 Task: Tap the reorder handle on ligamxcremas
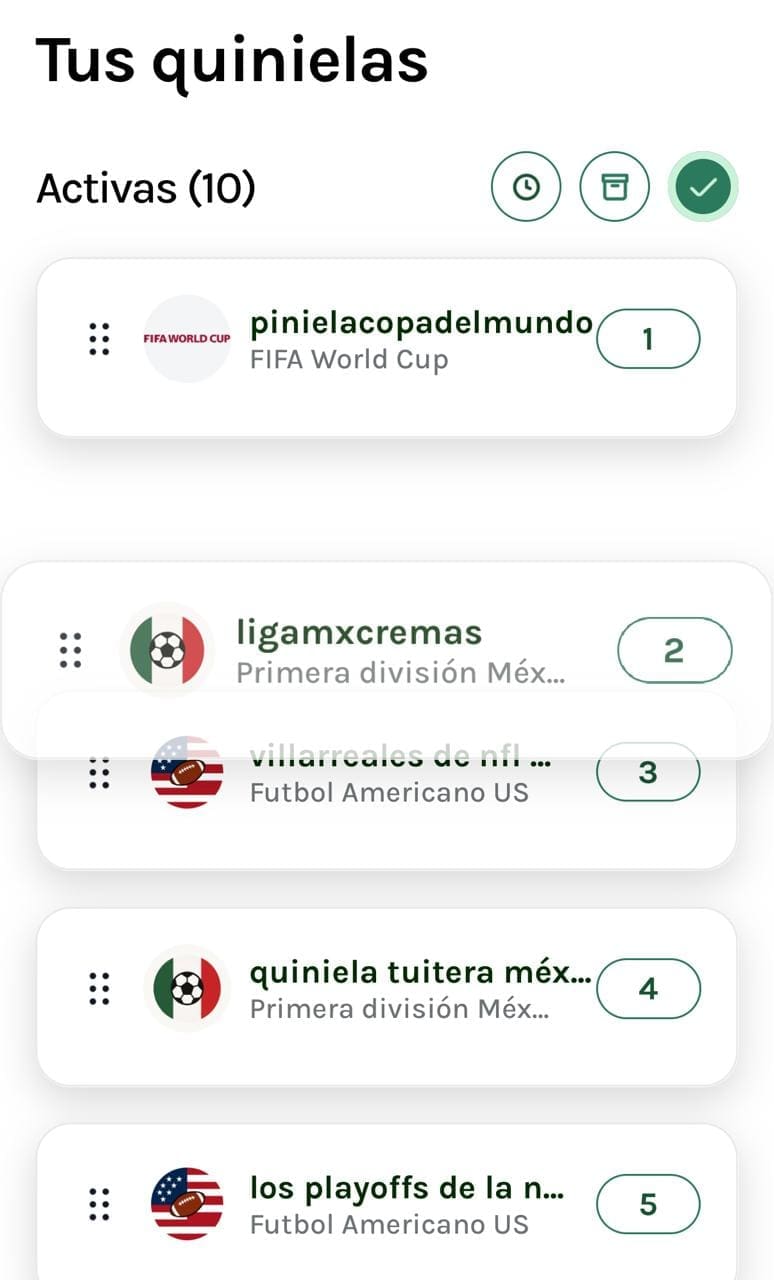pos(70,650)
